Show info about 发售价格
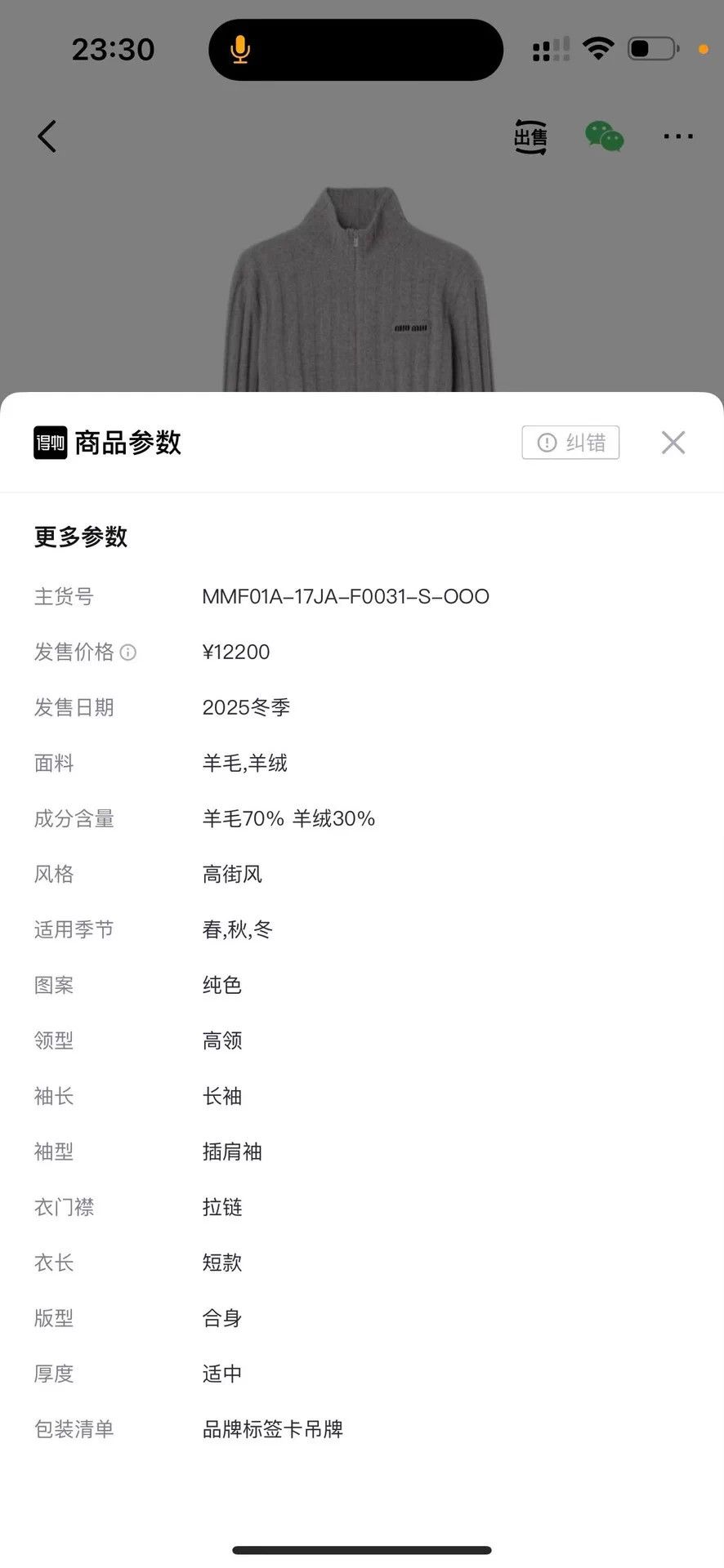 [128, 653]
